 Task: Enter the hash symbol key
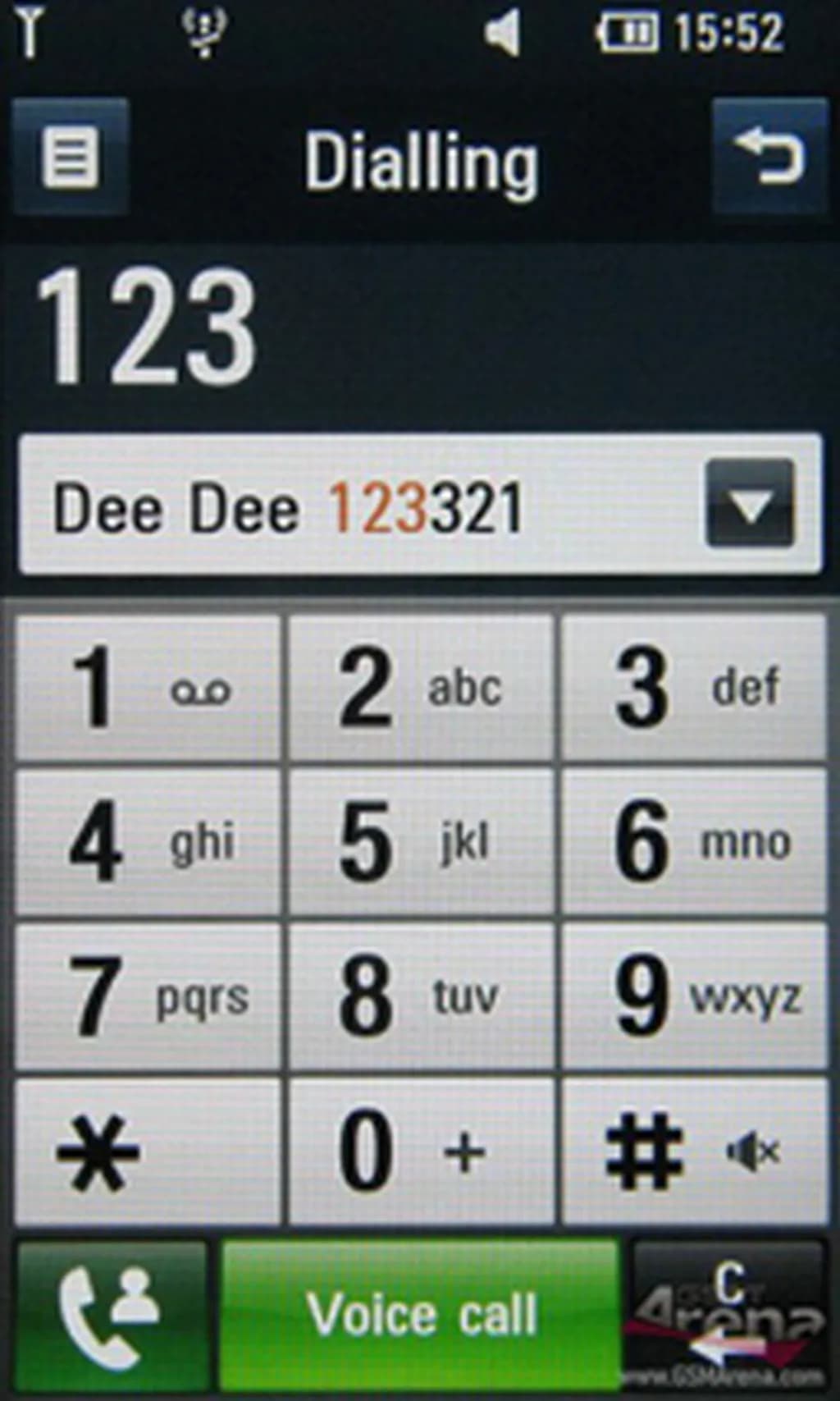tap(694, 1151)
